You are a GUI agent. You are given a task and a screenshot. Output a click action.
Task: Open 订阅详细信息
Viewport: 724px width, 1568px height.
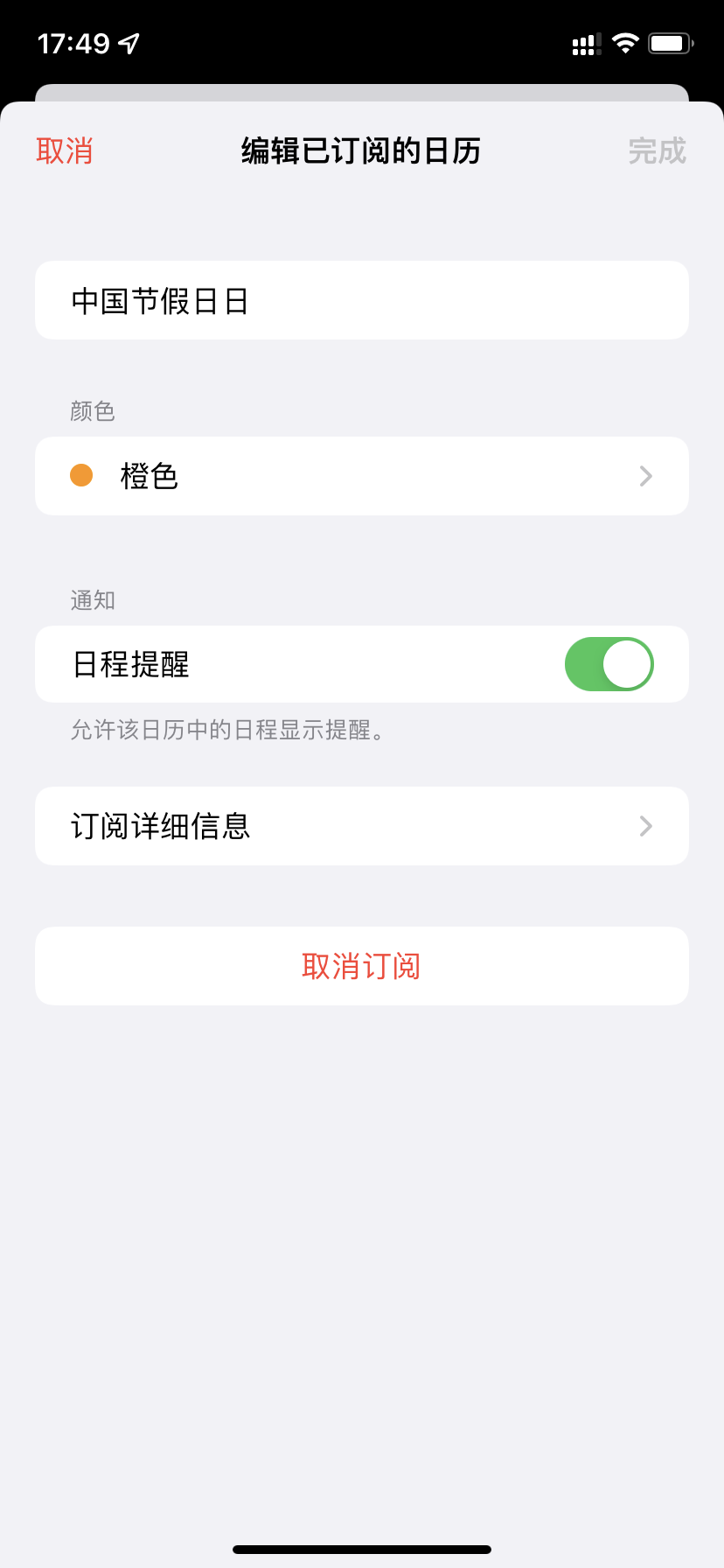click(x=361, y=826)
